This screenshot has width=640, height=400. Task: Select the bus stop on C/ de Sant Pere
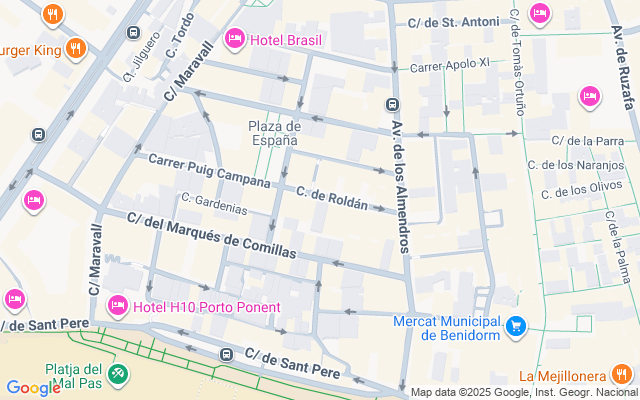tap(227, 354)
